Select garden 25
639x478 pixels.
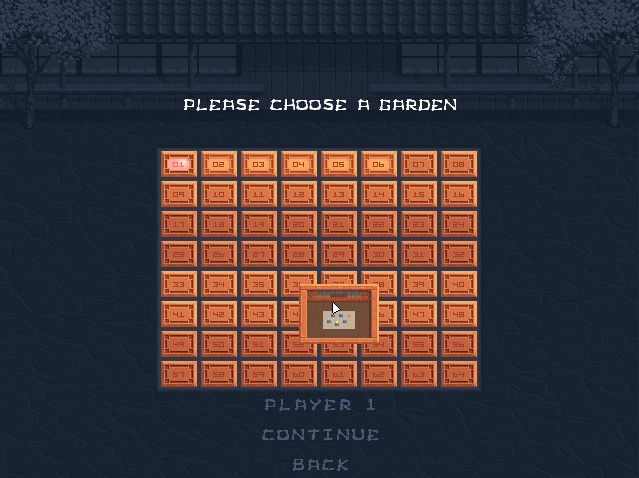[x=179, y=254]
